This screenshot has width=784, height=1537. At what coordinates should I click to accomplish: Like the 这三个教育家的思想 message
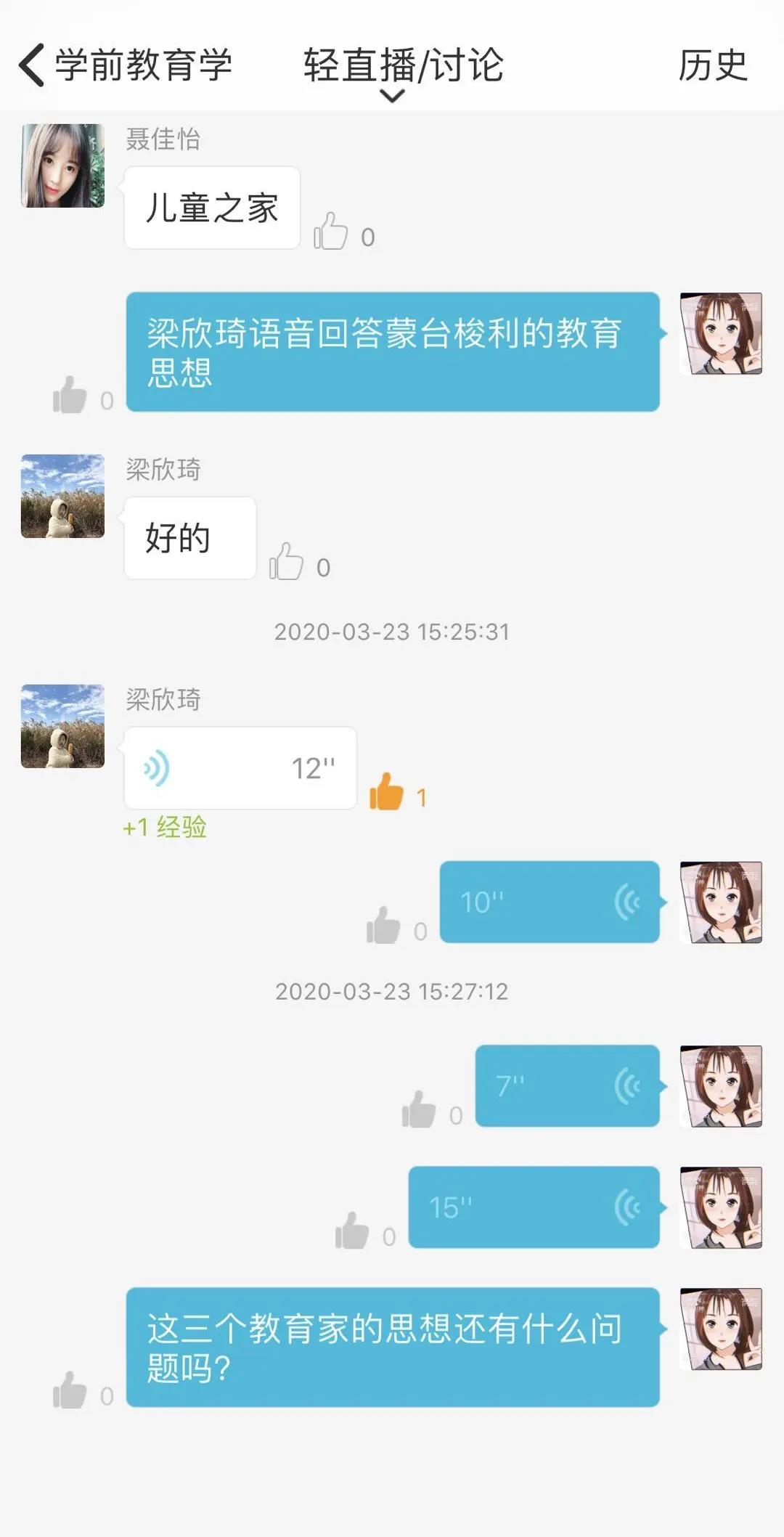pos(70,1391)
